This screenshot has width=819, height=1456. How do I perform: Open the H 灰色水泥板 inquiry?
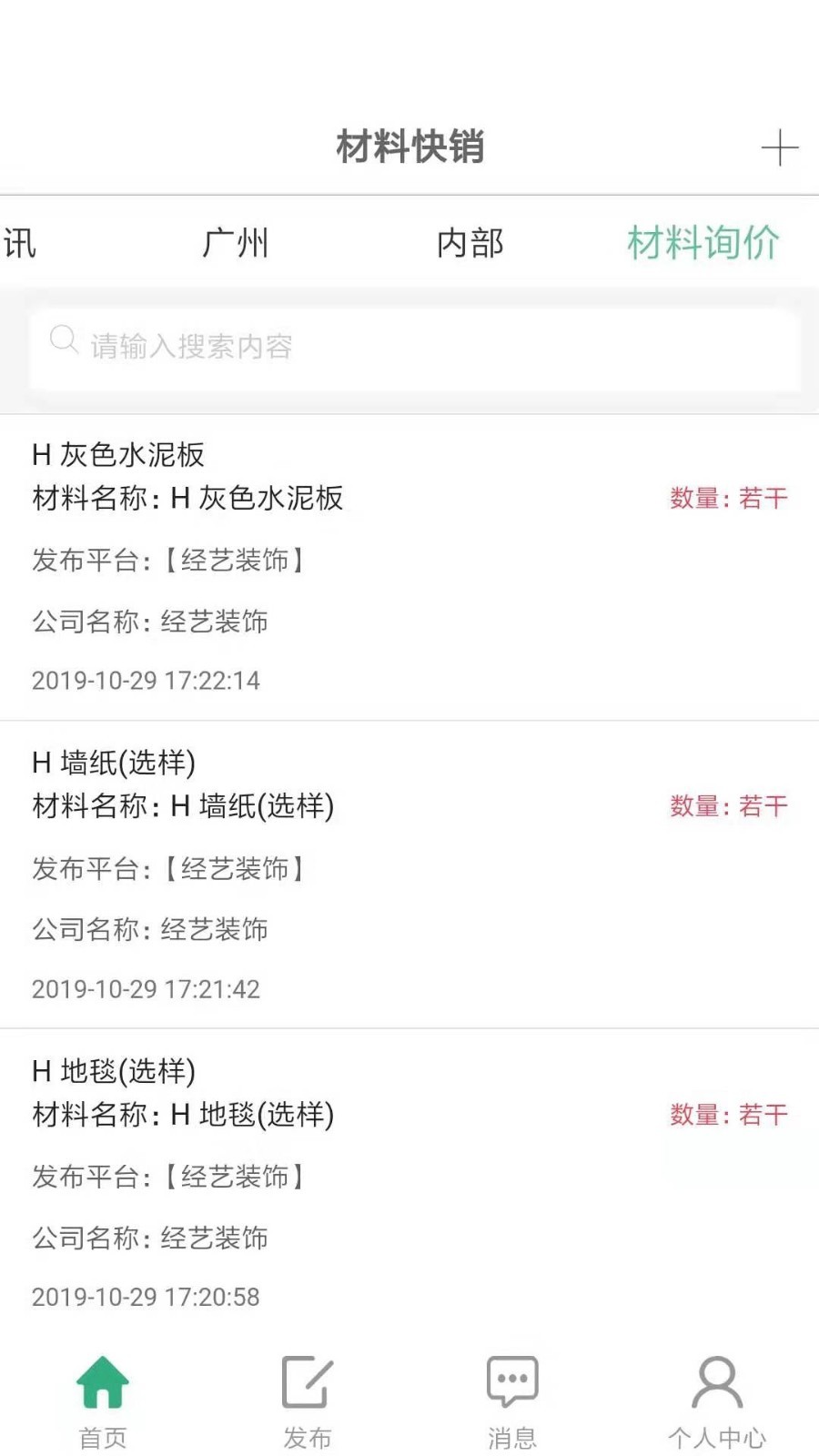click(409, 566)
